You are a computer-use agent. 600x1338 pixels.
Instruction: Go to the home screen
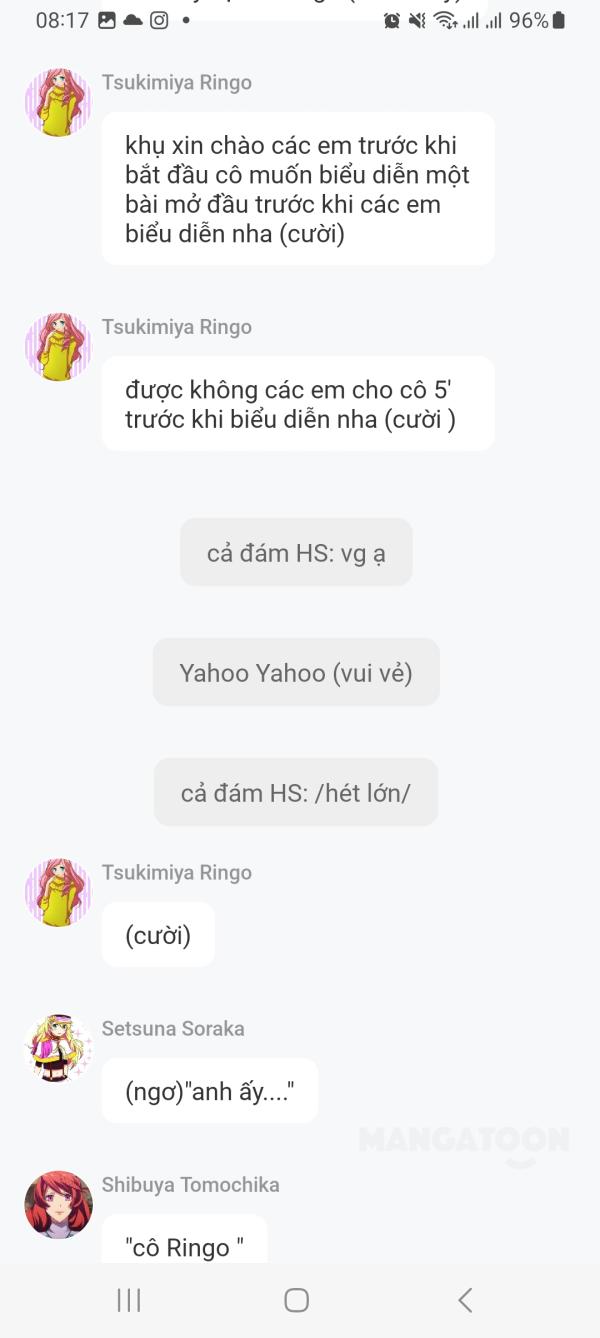(x=296, y=1299)
